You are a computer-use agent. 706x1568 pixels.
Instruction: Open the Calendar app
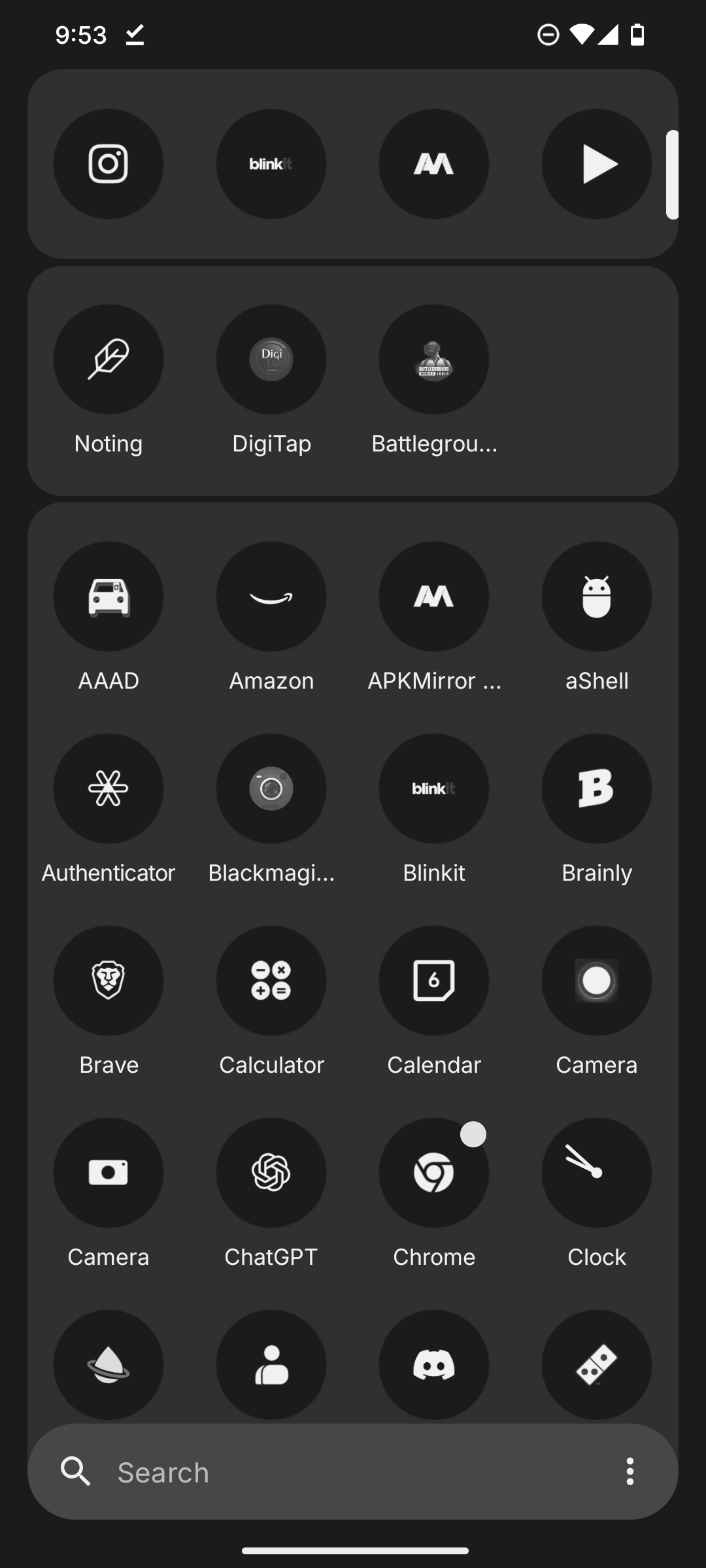[434, 981]
